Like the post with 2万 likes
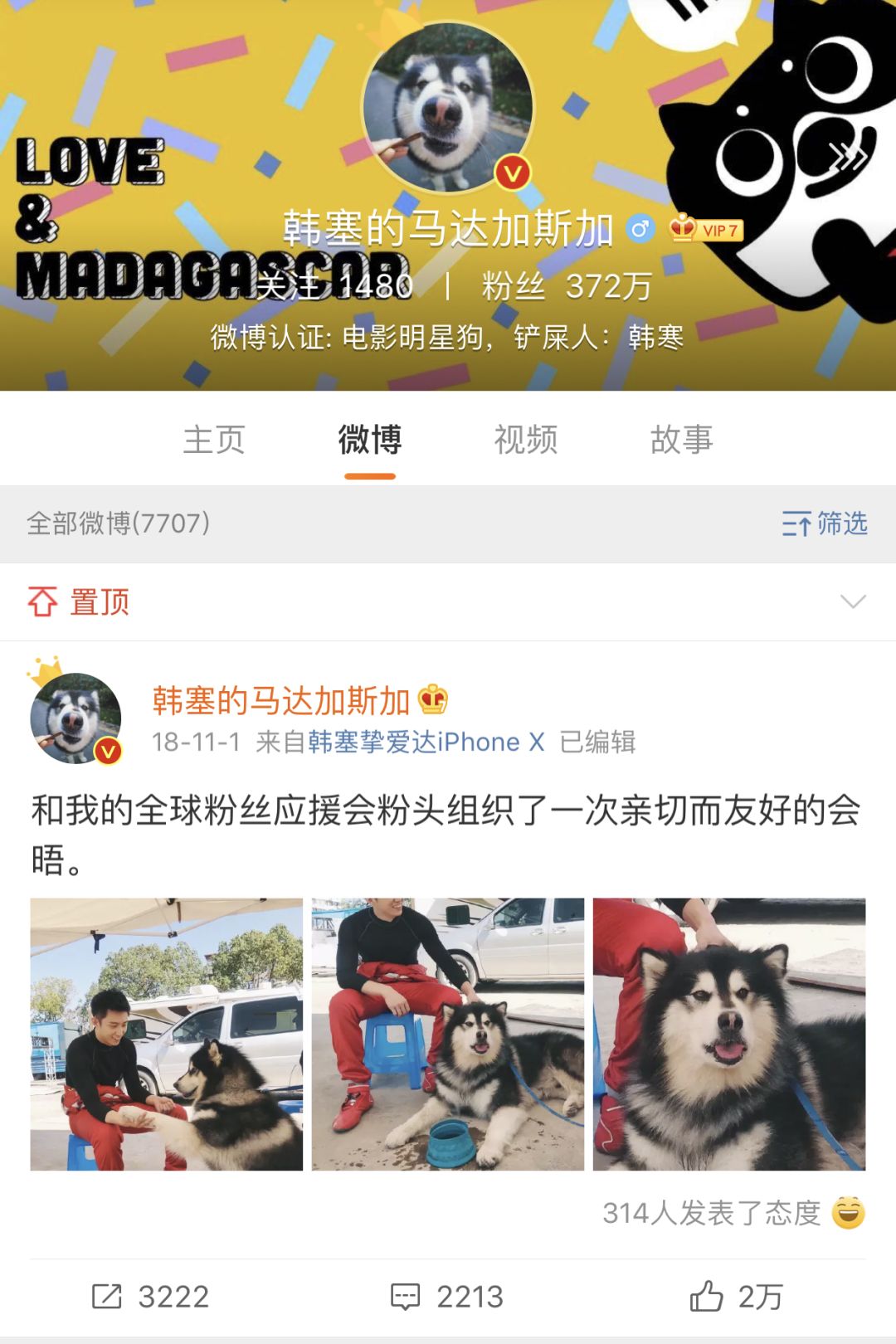This screenshot has width=896, height=1344. [736, 1296]
